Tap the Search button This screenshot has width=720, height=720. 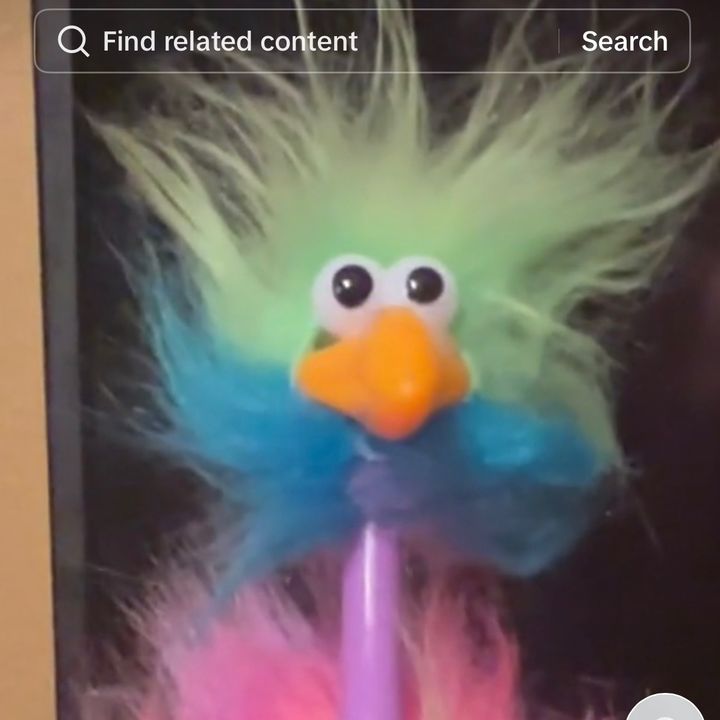pos(624,42)
